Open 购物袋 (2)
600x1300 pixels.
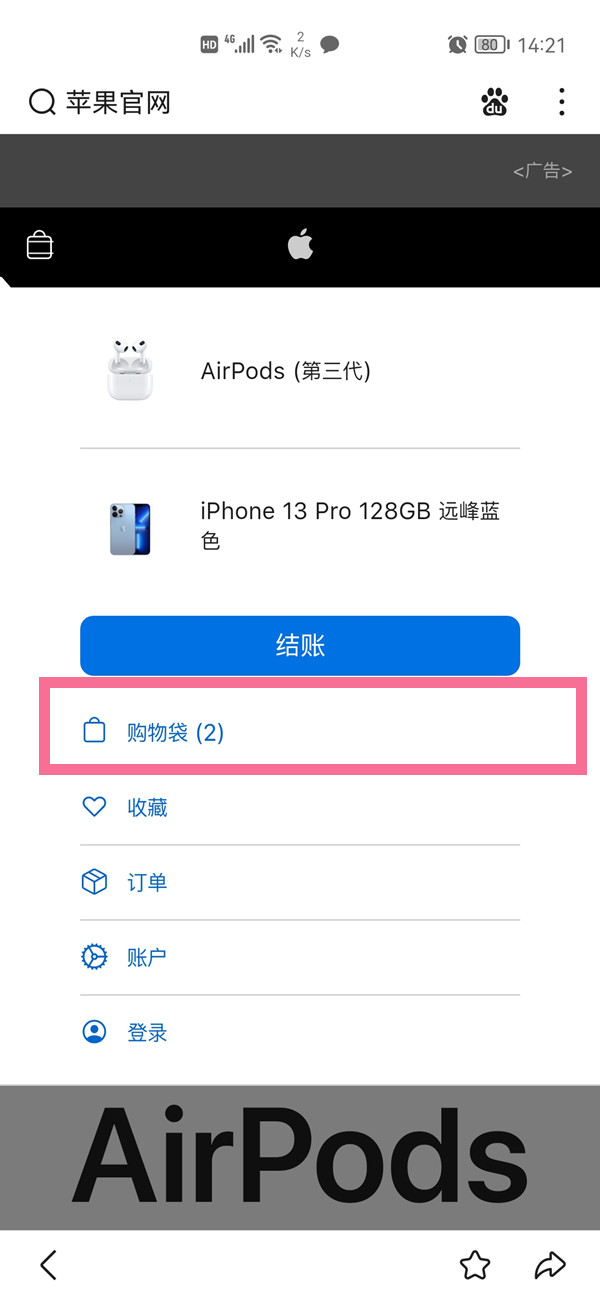tap(300, 733)
